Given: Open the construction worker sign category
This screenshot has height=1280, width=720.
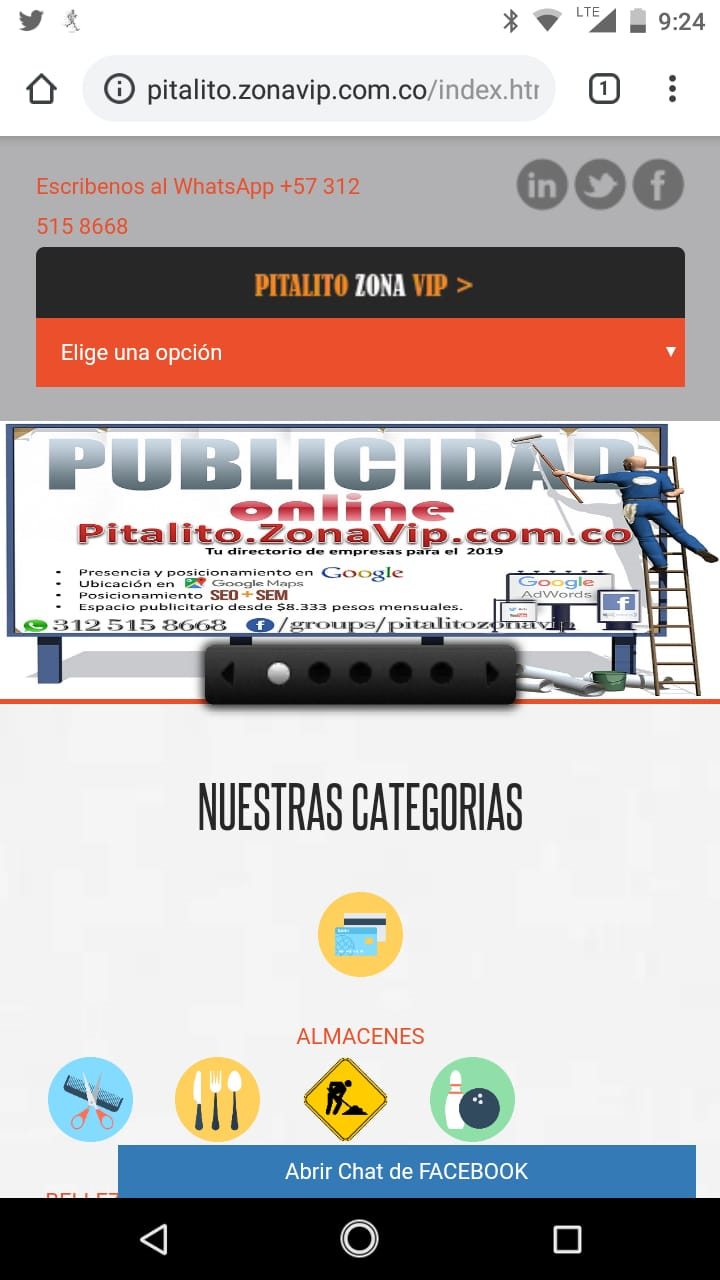Looking at the screenshot, I should (x=345, y=1100).
